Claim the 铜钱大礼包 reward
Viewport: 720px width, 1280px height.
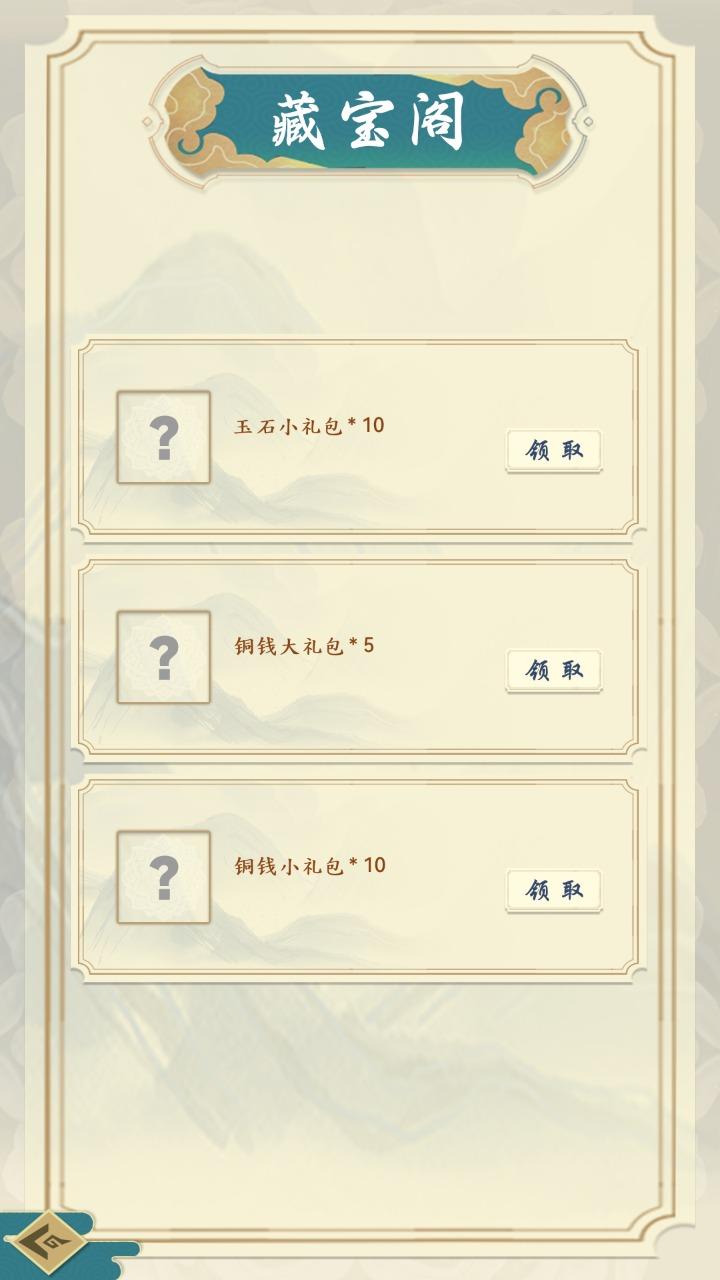pos(553,670)
